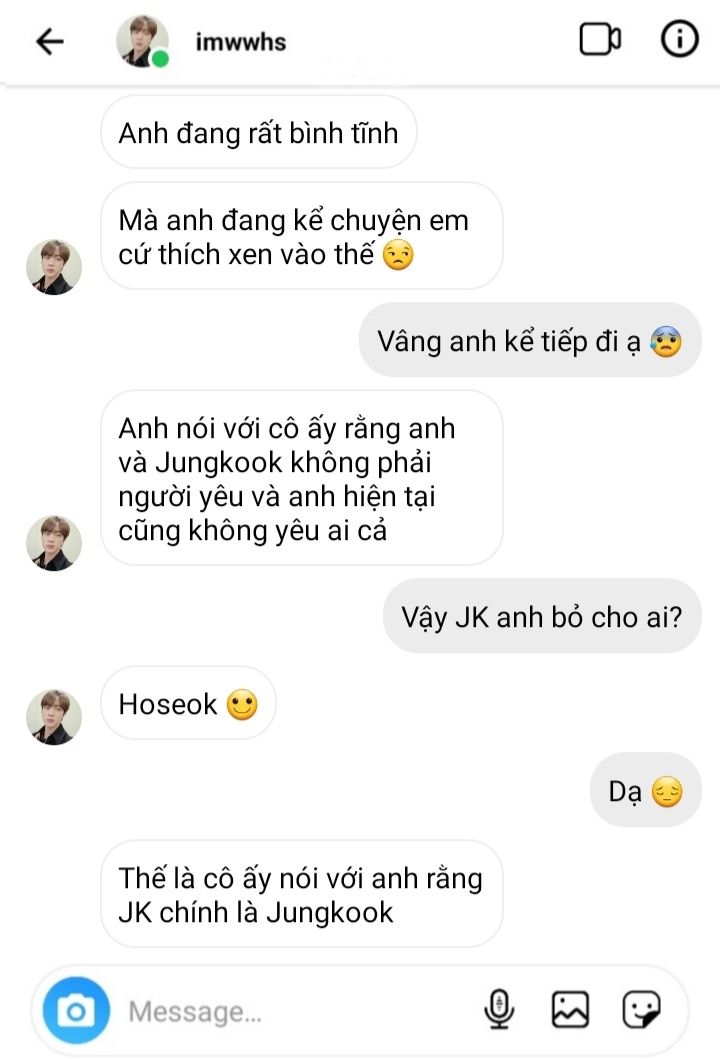Image resolution: width=720 pixels, height=1060 pixels.
Task: Go back to the message list
Action: tap(49, 41)
